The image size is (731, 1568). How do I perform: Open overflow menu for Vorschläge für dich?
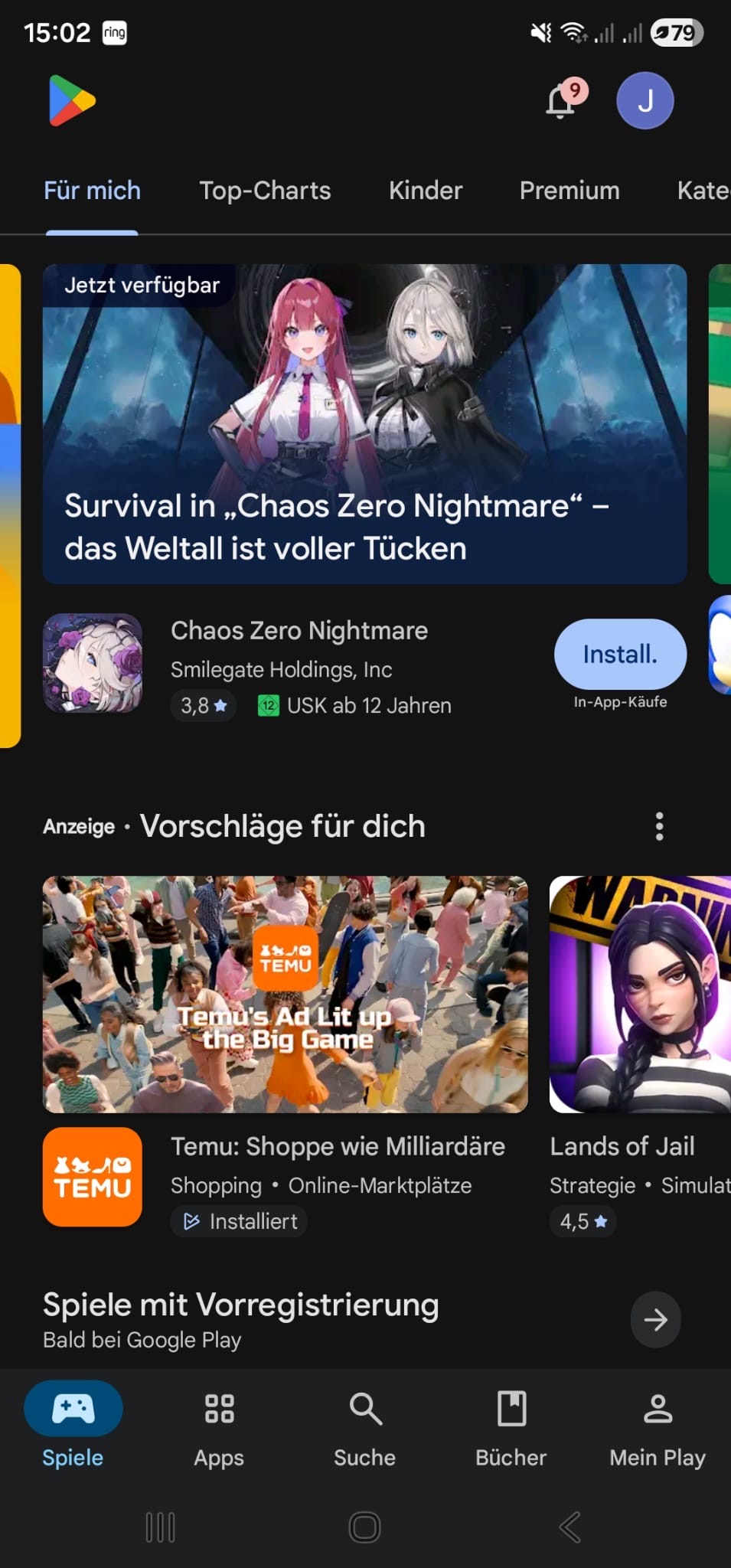click(x=659, y=827)
